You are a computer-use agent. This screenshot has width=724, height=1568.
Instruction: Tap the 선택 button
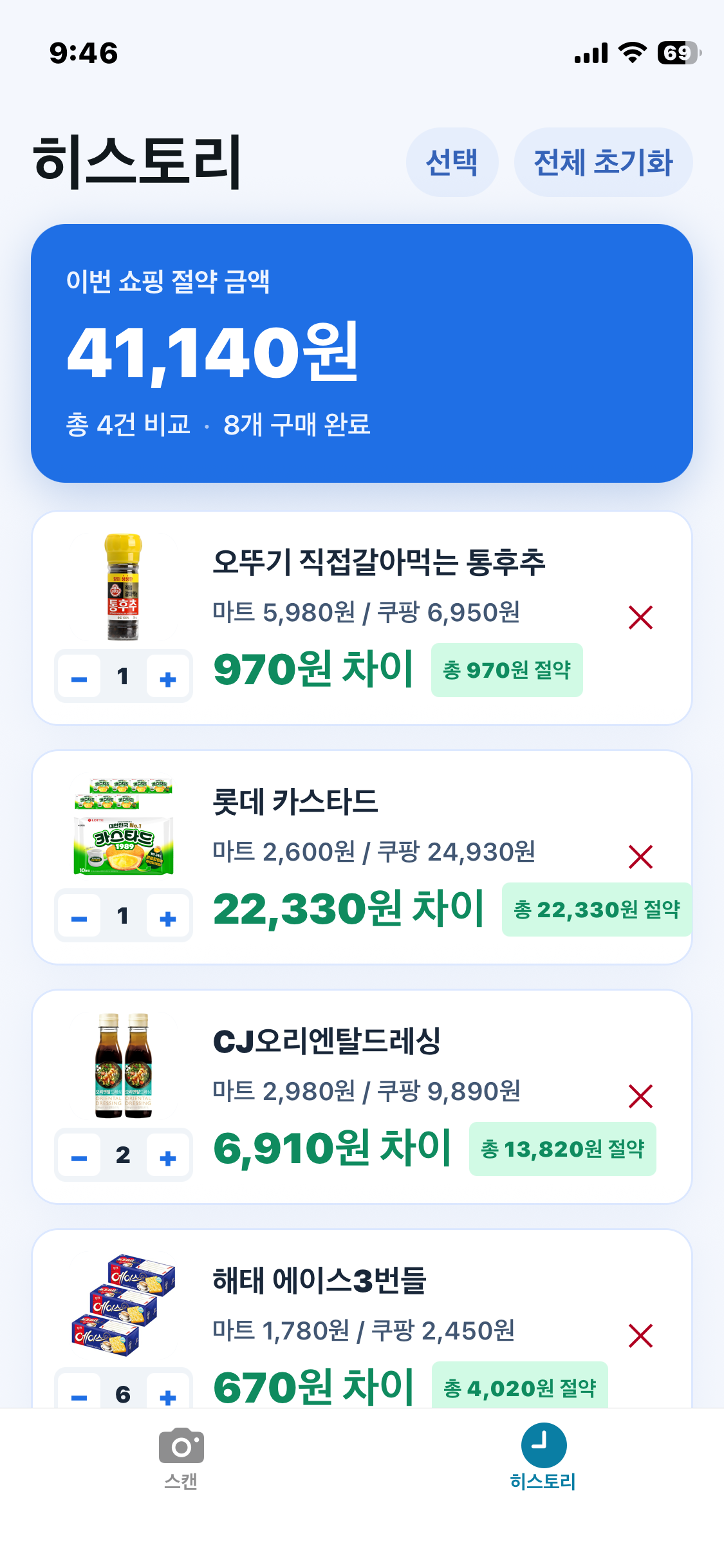coord(452,162)
